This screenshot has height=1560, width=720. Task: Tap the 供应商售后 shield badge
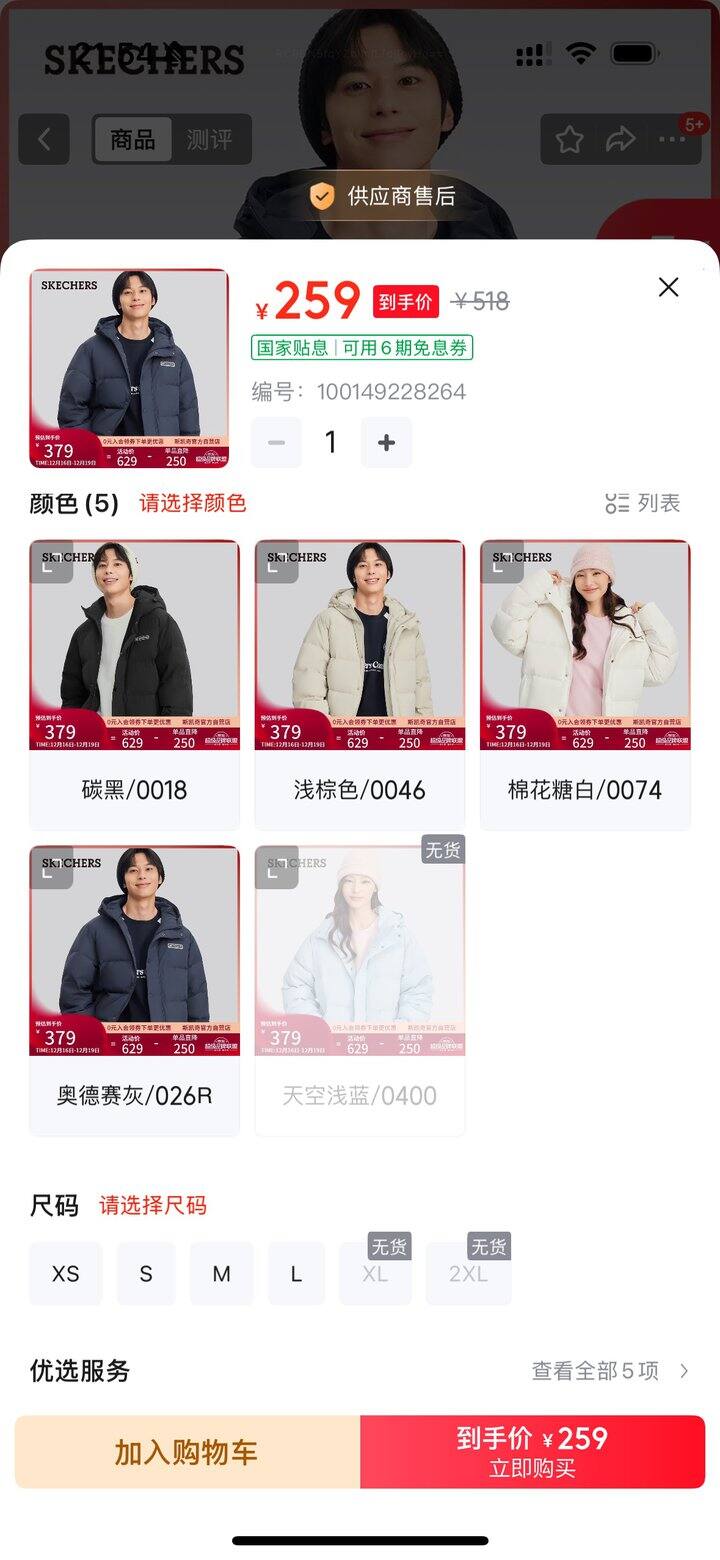click(385, 197)
